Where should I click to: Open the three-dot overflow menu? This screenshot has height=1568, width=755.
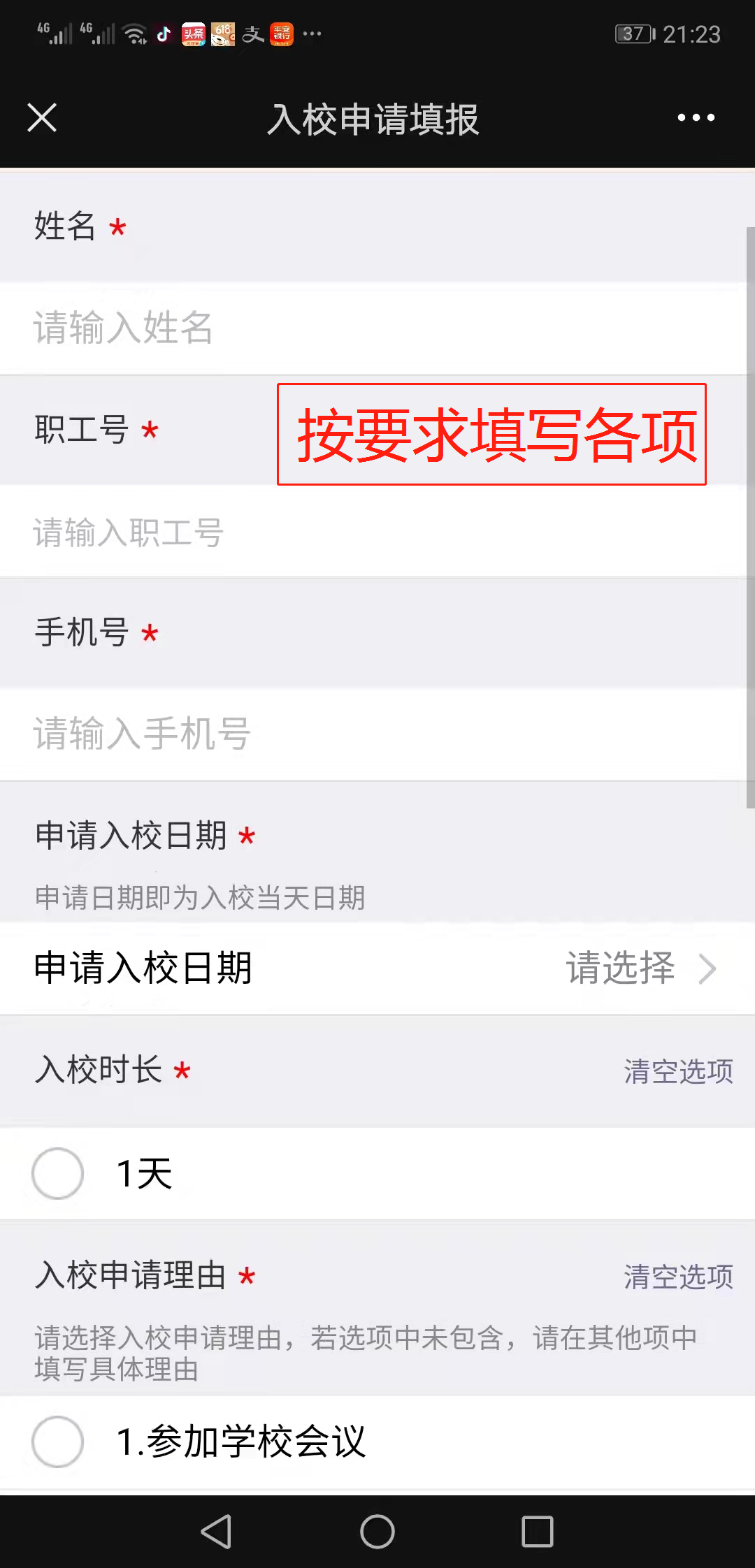click(x=696, y=117)
